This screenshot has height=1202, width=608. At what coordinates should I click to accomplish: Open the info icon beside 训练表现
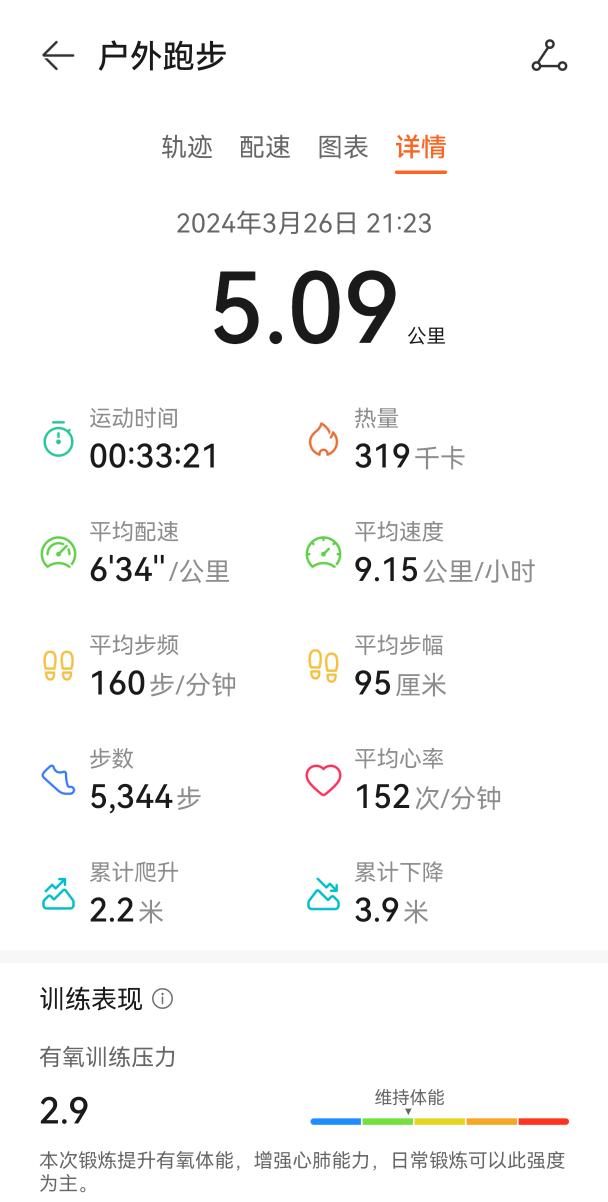coord(163,999)
